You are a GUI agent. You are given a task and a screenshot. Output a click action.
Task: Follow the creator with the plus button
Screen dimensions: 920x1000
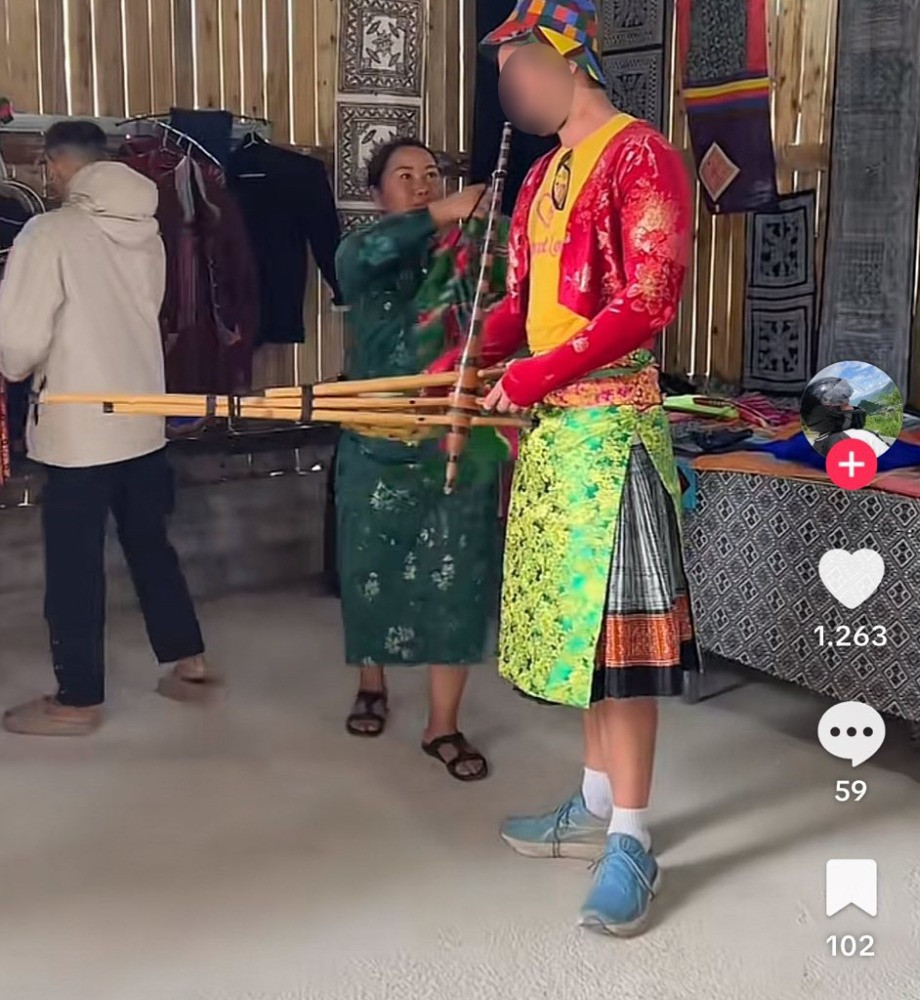click(x=851, y=464)
